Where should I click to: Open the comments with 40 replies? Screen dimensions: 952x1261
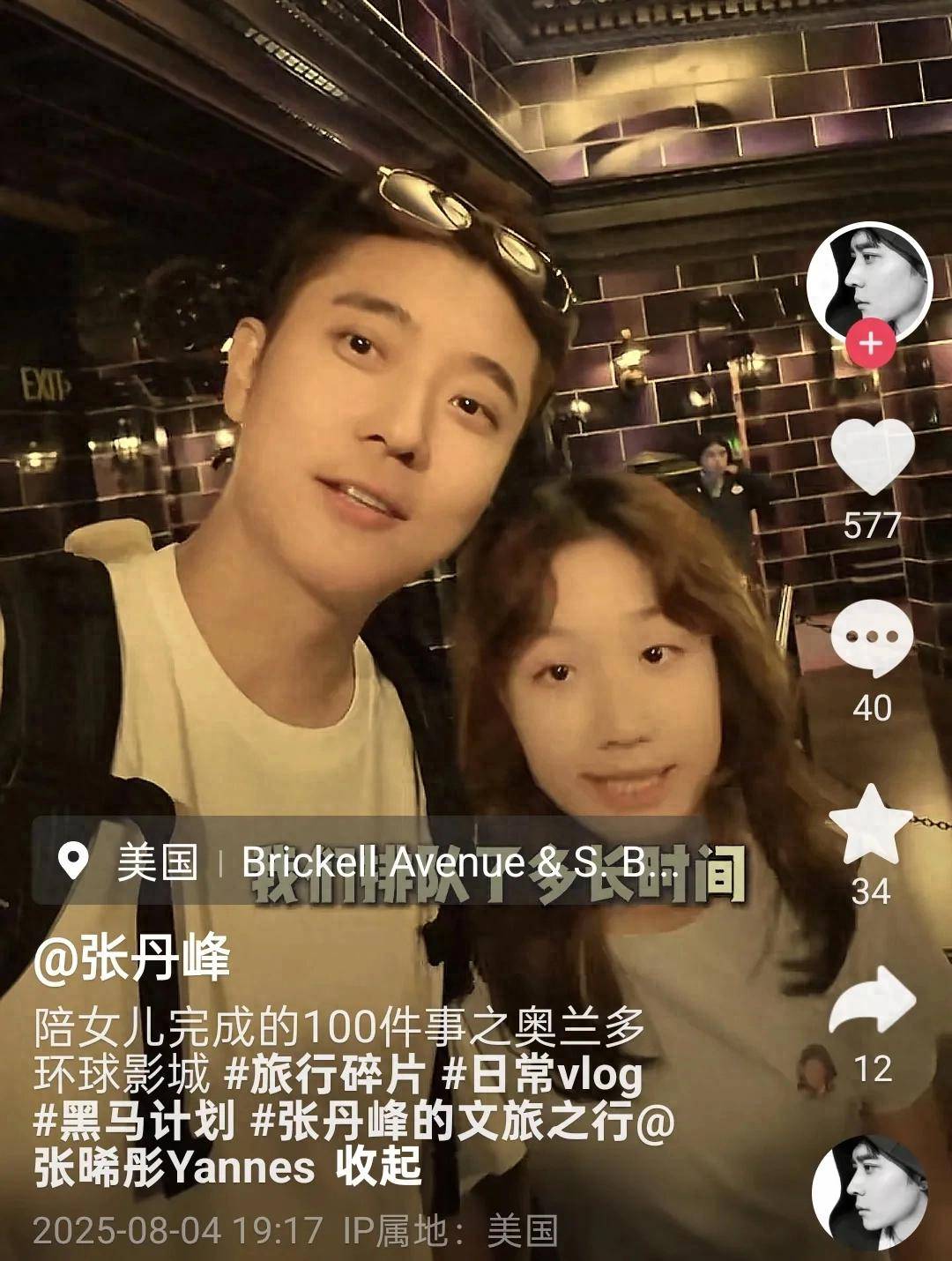coord(872,639)
